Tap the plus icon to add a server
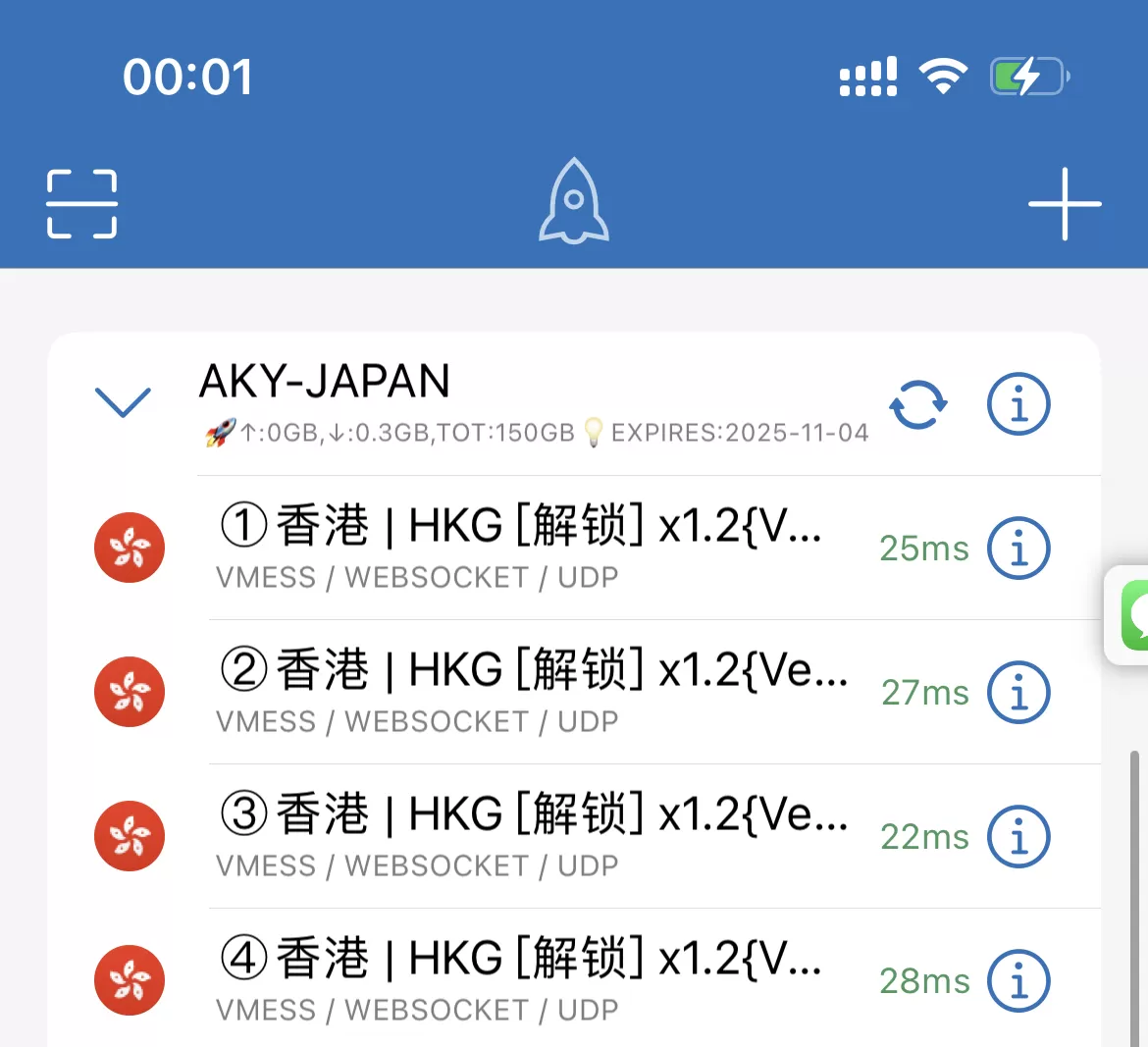The width and height of the screenshot is (1148, 1047). (x=1065, y=204)
